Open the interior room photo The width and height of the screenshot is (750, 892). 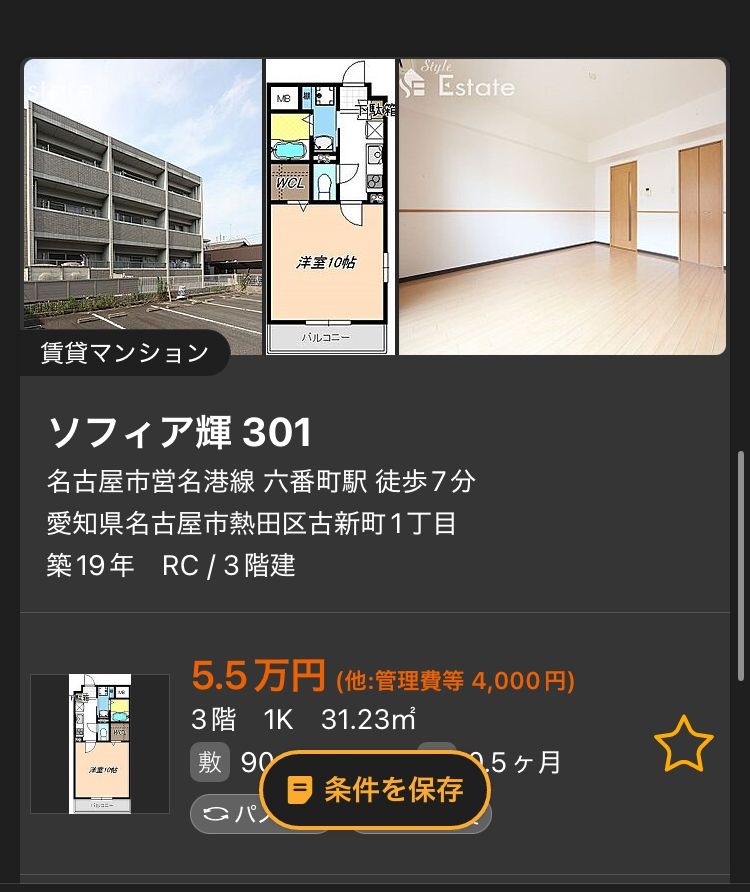[562, 207]
